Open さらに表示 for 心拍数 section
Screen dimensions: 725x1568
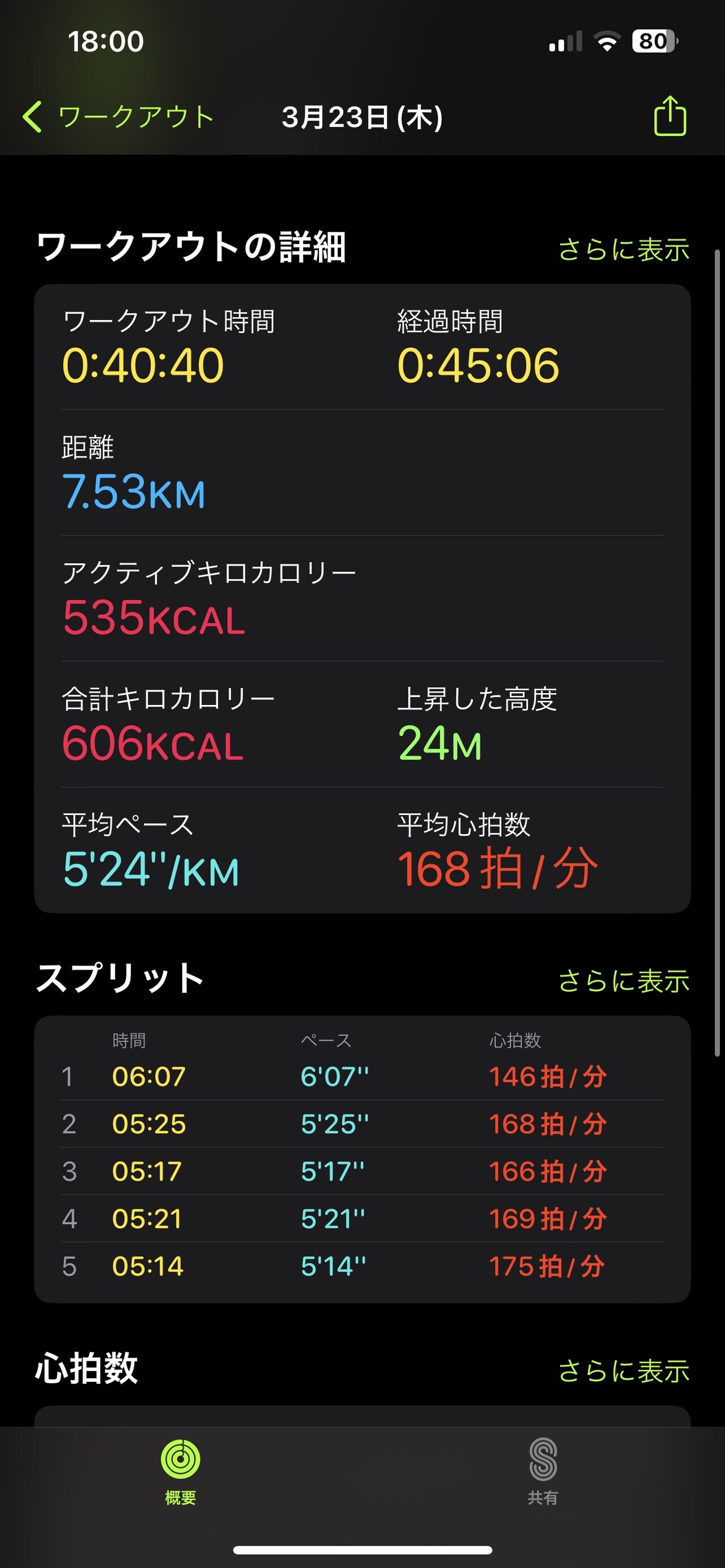pos(624,1371)
